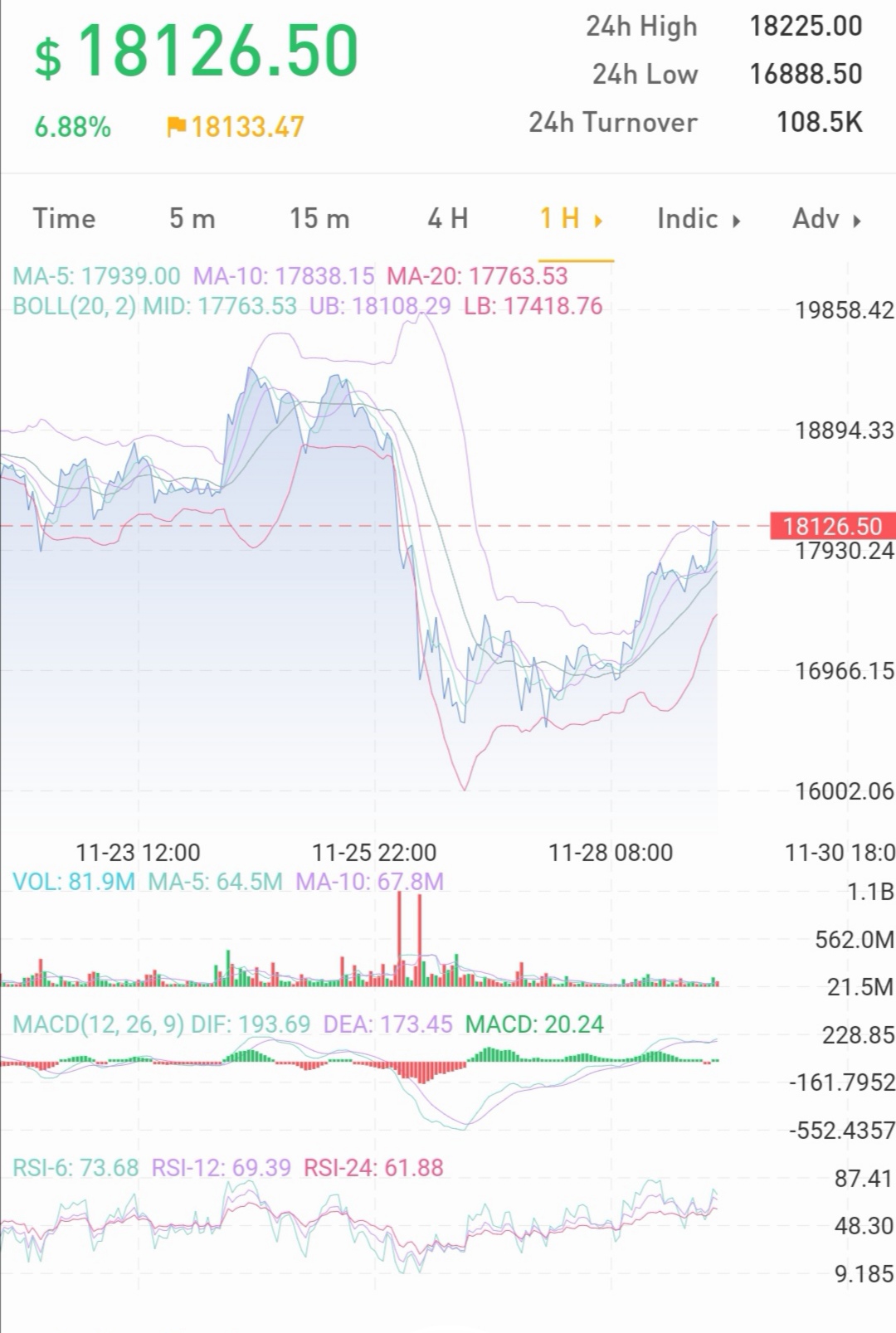Click the orange price alert flag icon
The height and width of the screenshot is (1333, 896).
click(176, 127)
